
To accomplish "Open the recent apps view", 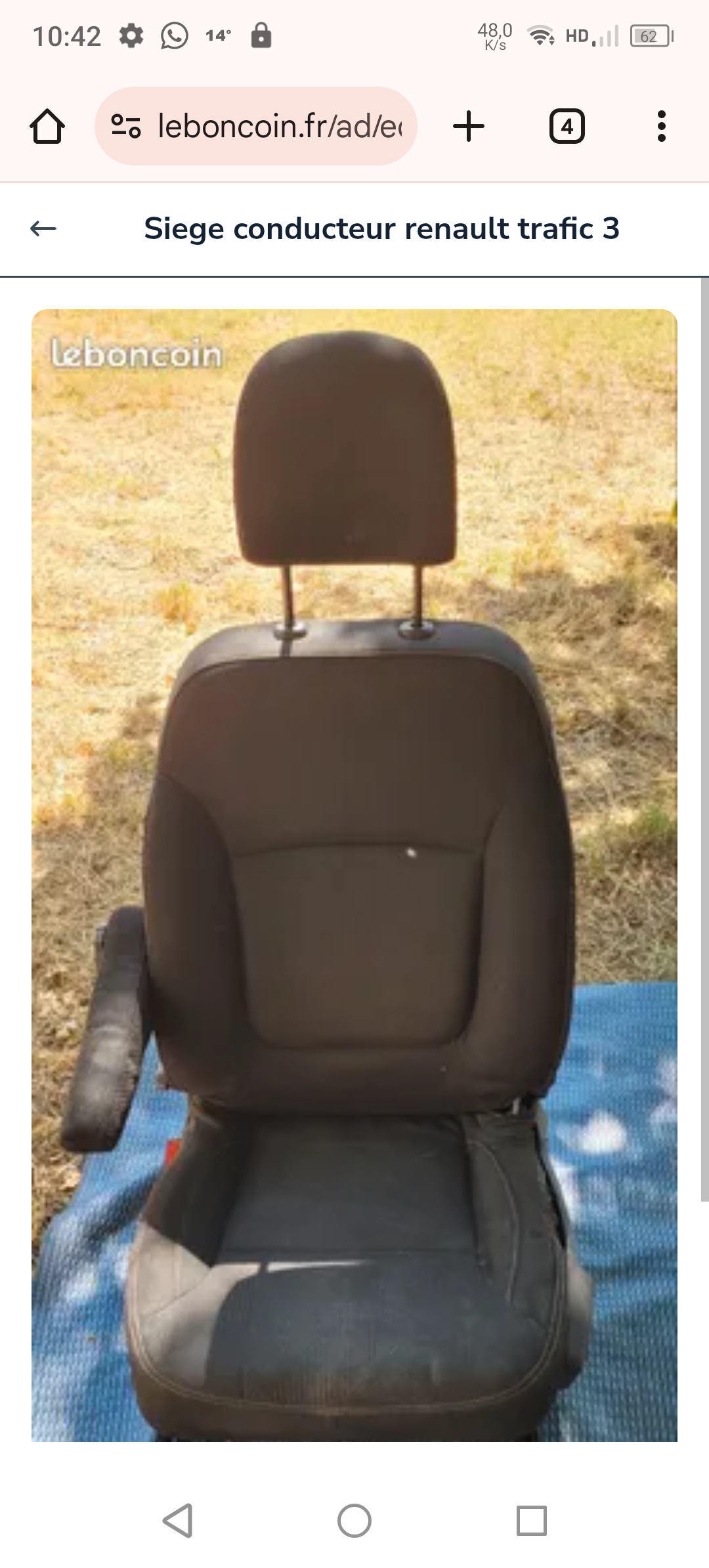I will pos(531,1520).
